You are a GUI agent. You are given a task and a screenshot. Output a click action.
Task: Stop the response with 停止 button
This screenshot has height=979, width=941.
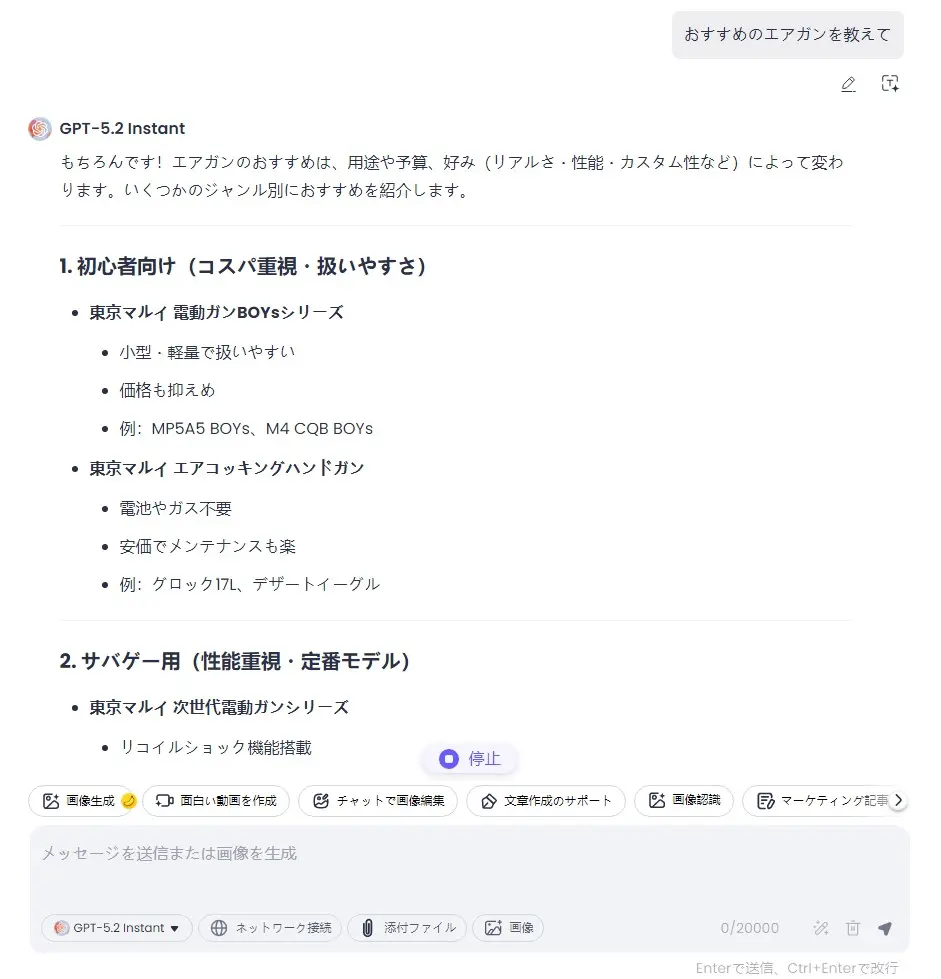(470, 759)
